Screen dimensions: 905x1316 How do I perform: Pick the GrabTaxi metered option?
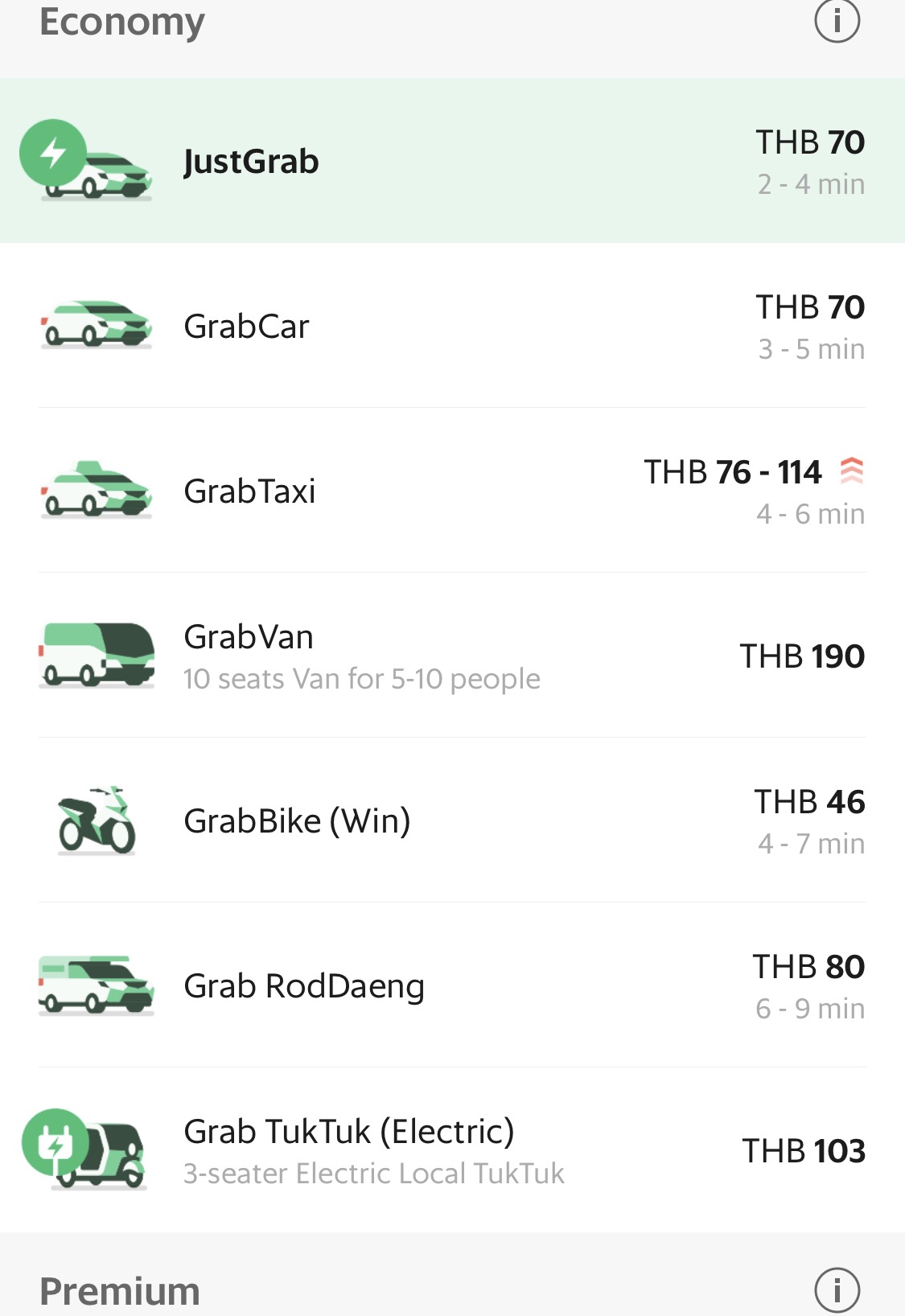tap(451, 491)
